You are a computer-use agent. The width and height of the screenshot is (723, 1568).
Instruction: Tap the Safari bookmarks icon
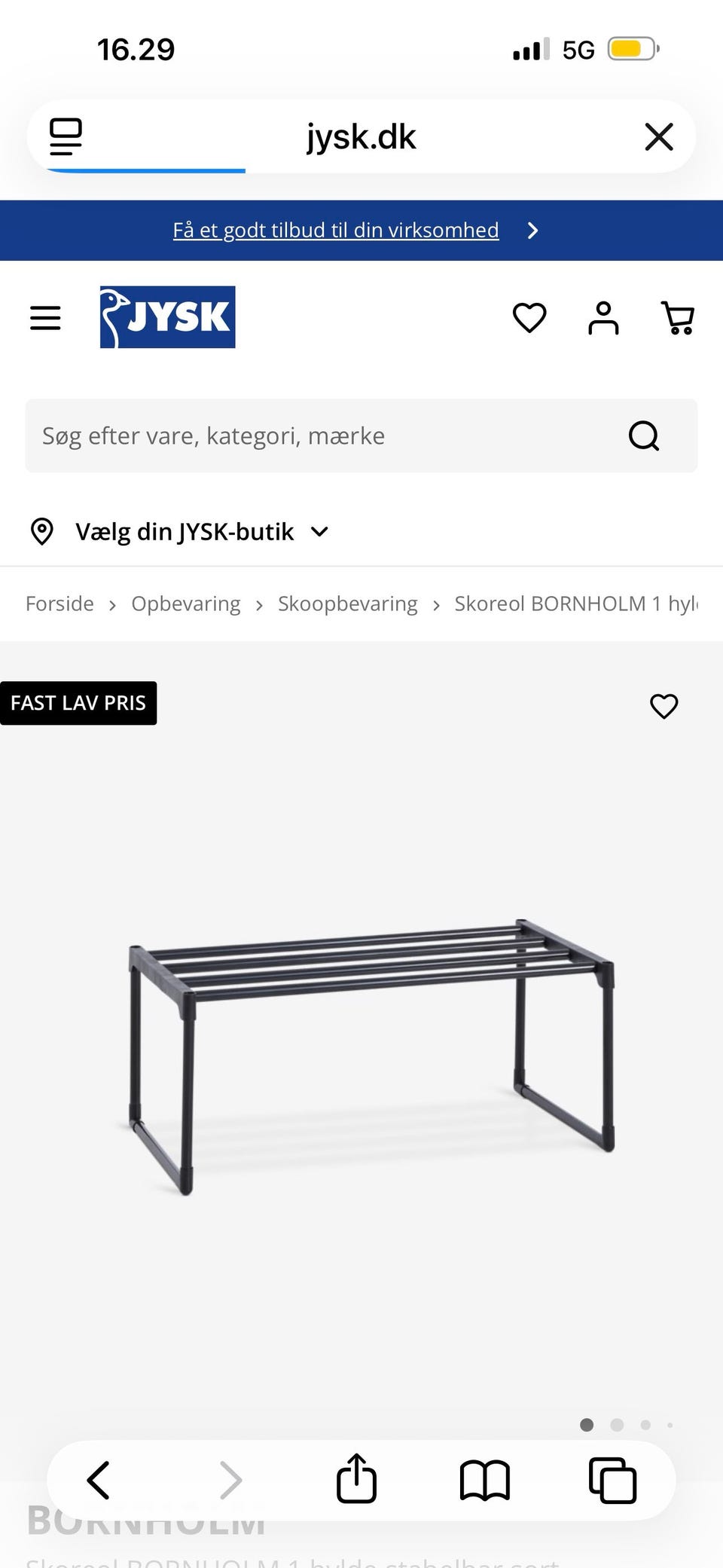click(484, 1479)
